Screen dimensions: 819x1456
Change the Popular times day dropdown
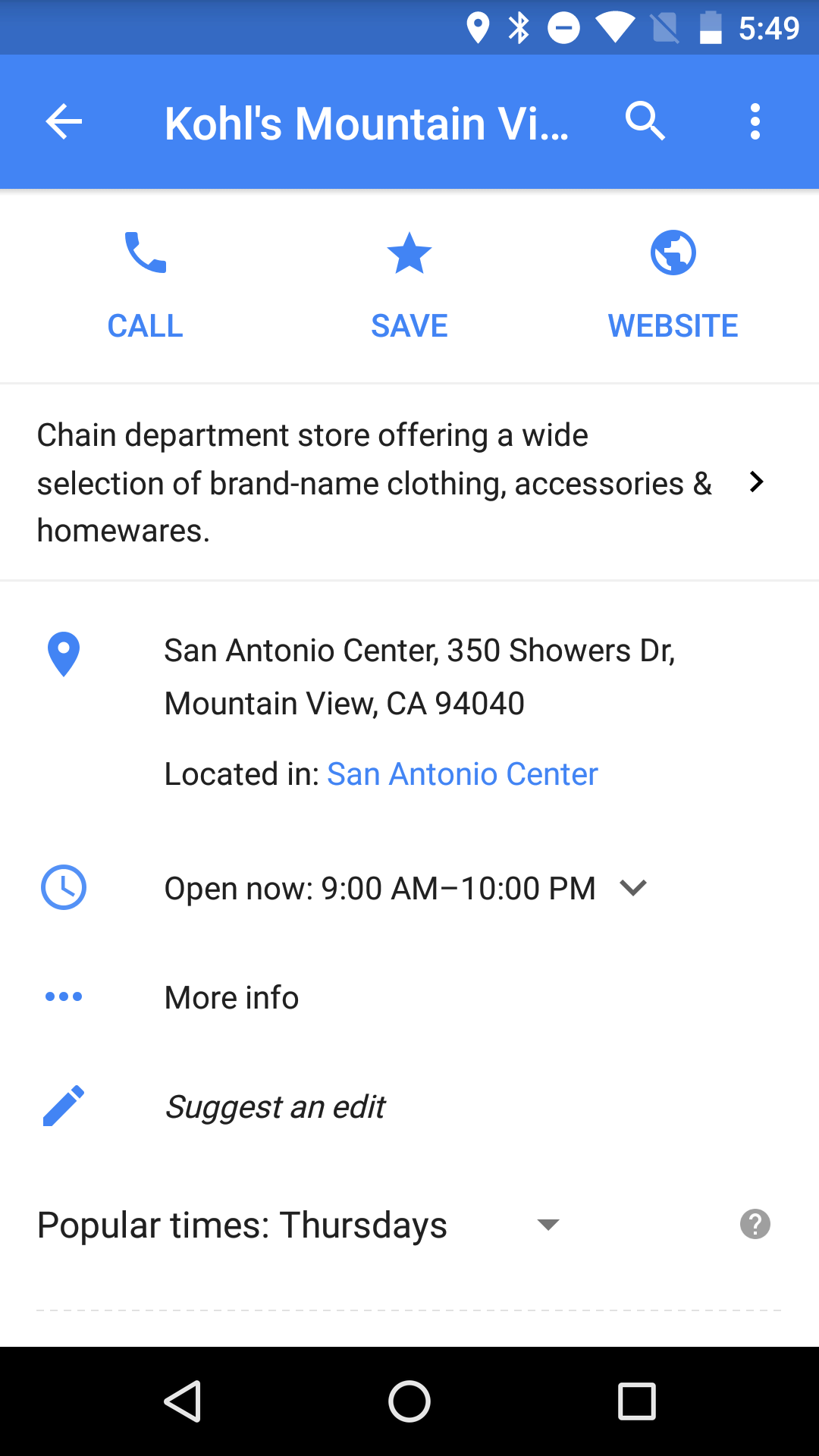(x=548, y=1224)
